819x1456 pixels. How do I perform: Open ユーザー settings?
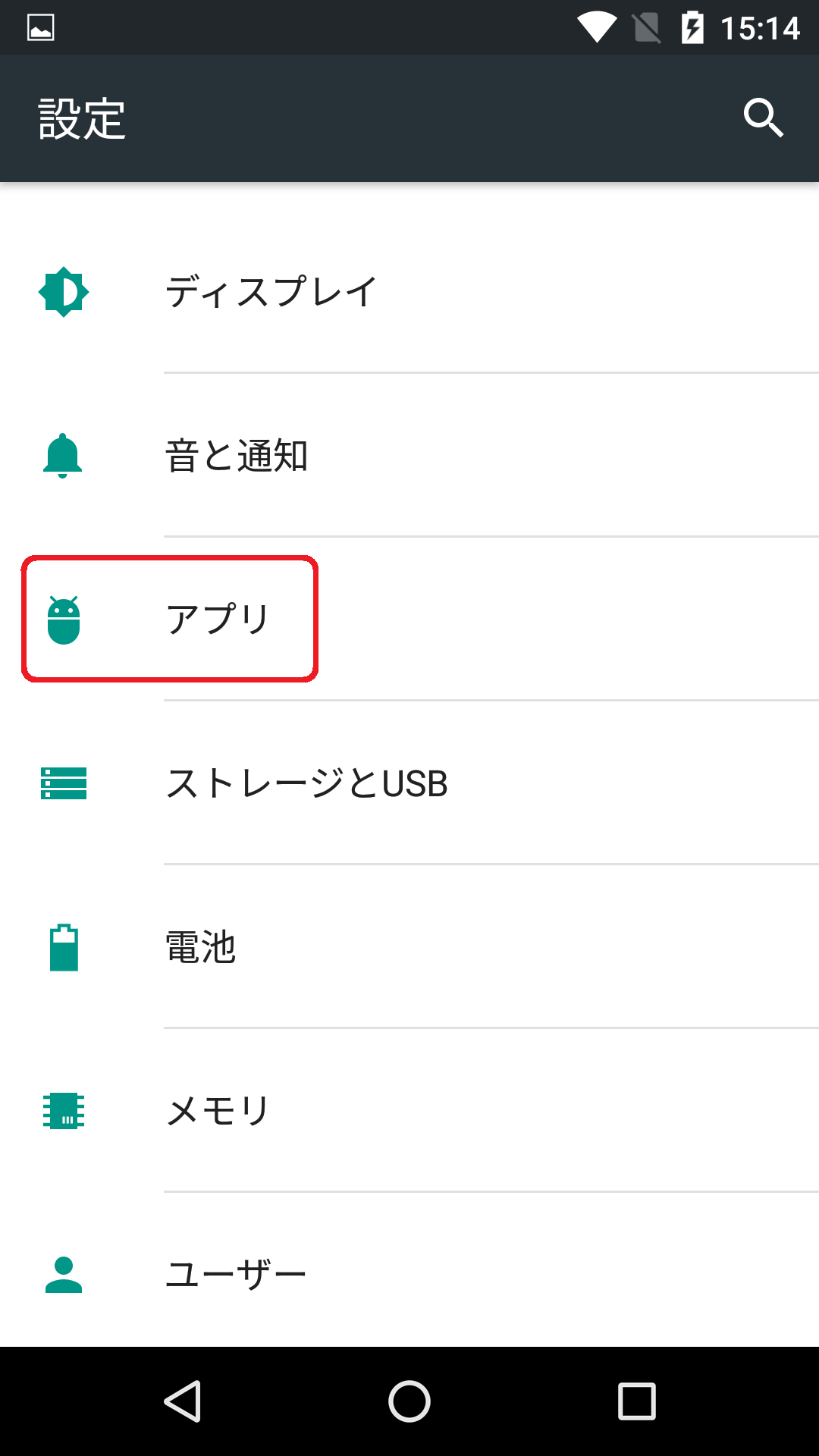tap(409, 1270)
